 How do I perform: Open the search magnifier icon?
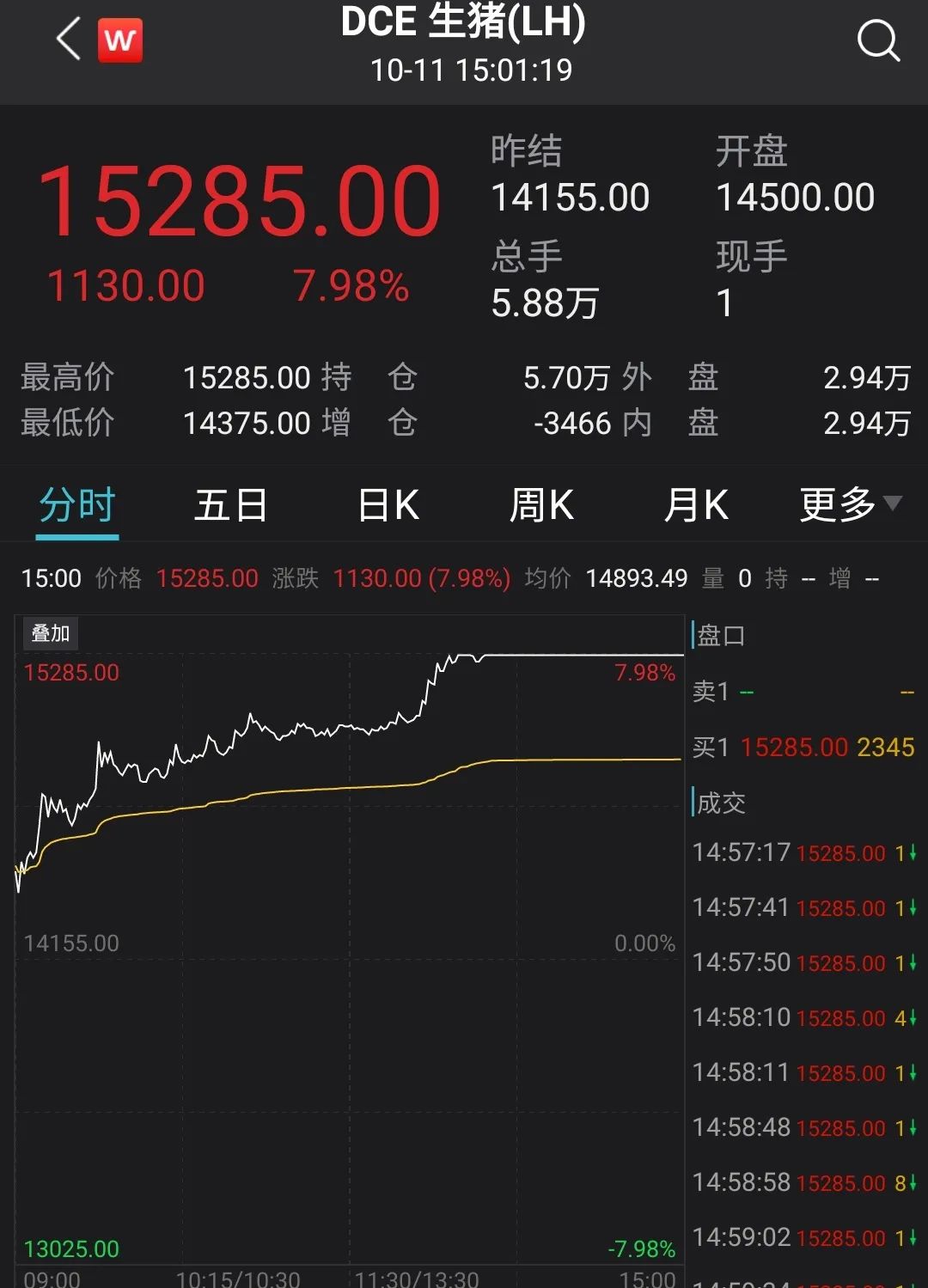[x=878, y=40]
